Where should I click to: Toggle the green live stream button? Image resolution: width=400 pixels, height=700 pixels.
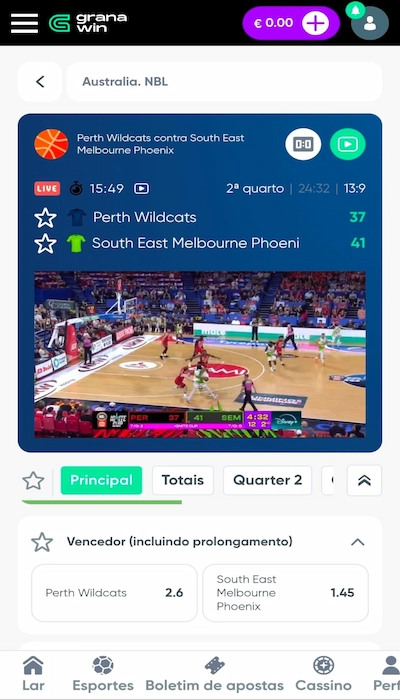(348, 144)
